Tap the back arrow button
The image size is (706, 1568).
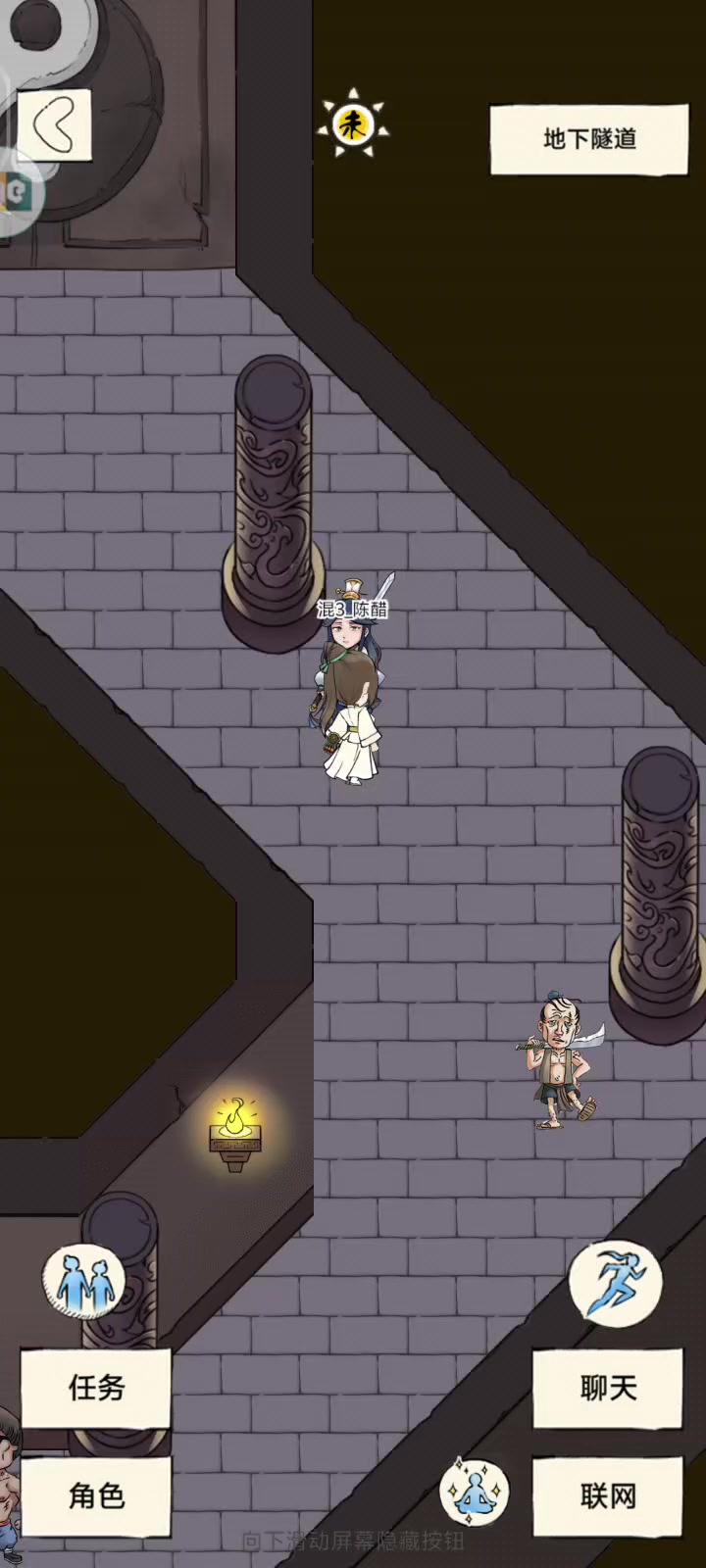click(x=54, y=125)
